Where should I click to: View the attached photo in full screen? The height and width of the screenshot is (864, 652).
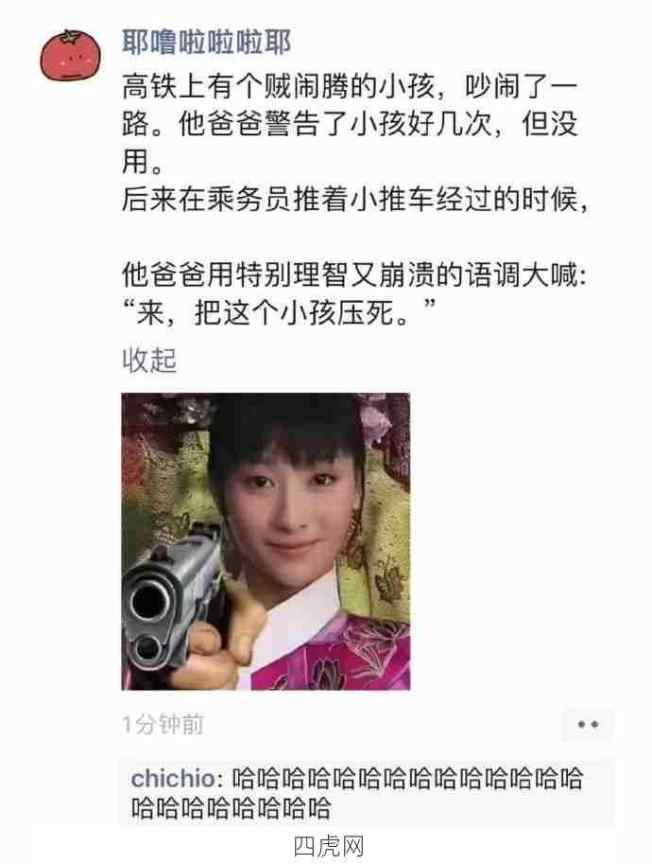click(x=266, y=541)
